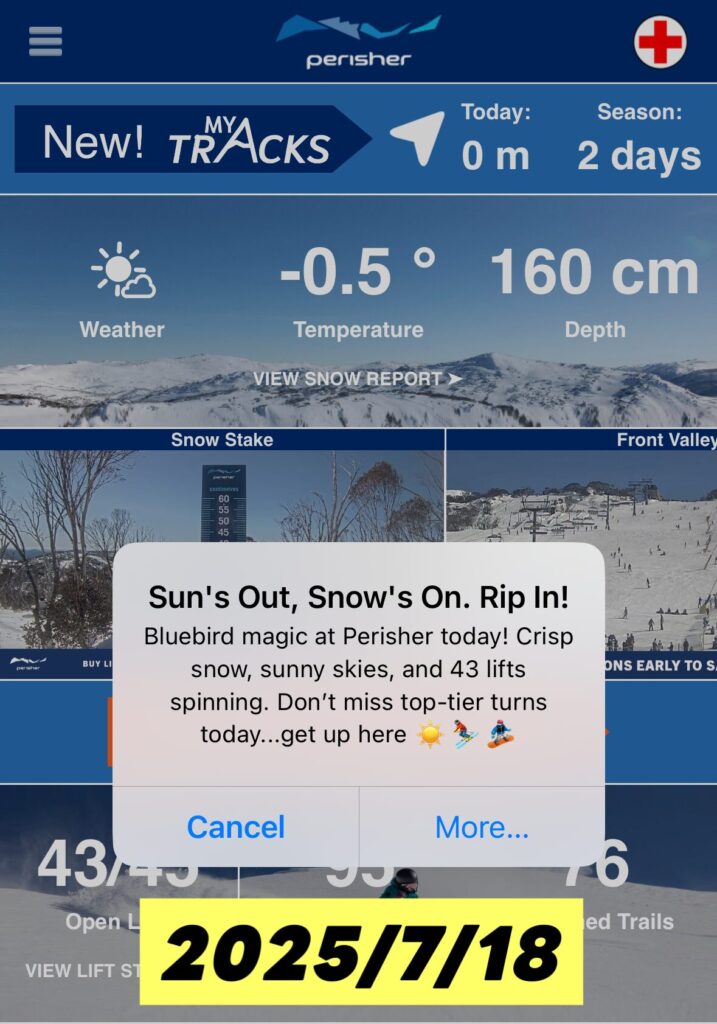Dismiss the alert with Cancel
Viewport: 717px width, 1024px height.
click(236, 827)
